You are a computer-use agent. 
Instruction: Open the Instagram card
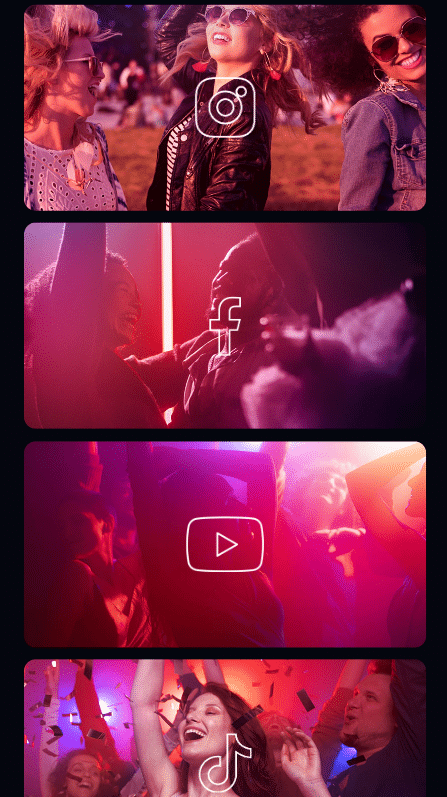pyautogui.click(x=225, y=108)
